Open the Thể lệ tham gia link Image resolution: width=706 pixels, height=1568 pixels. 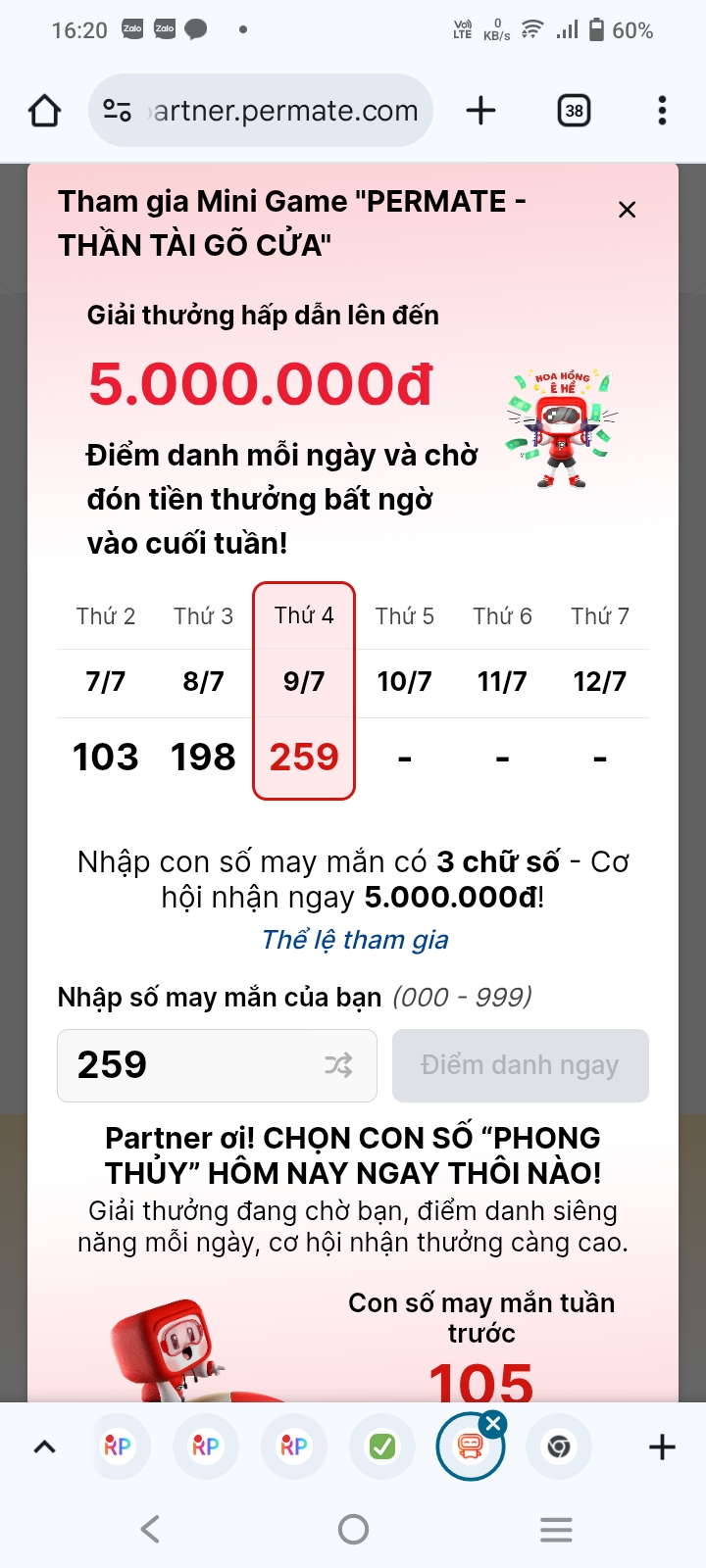pyautogui.click(x=355, y=940)
